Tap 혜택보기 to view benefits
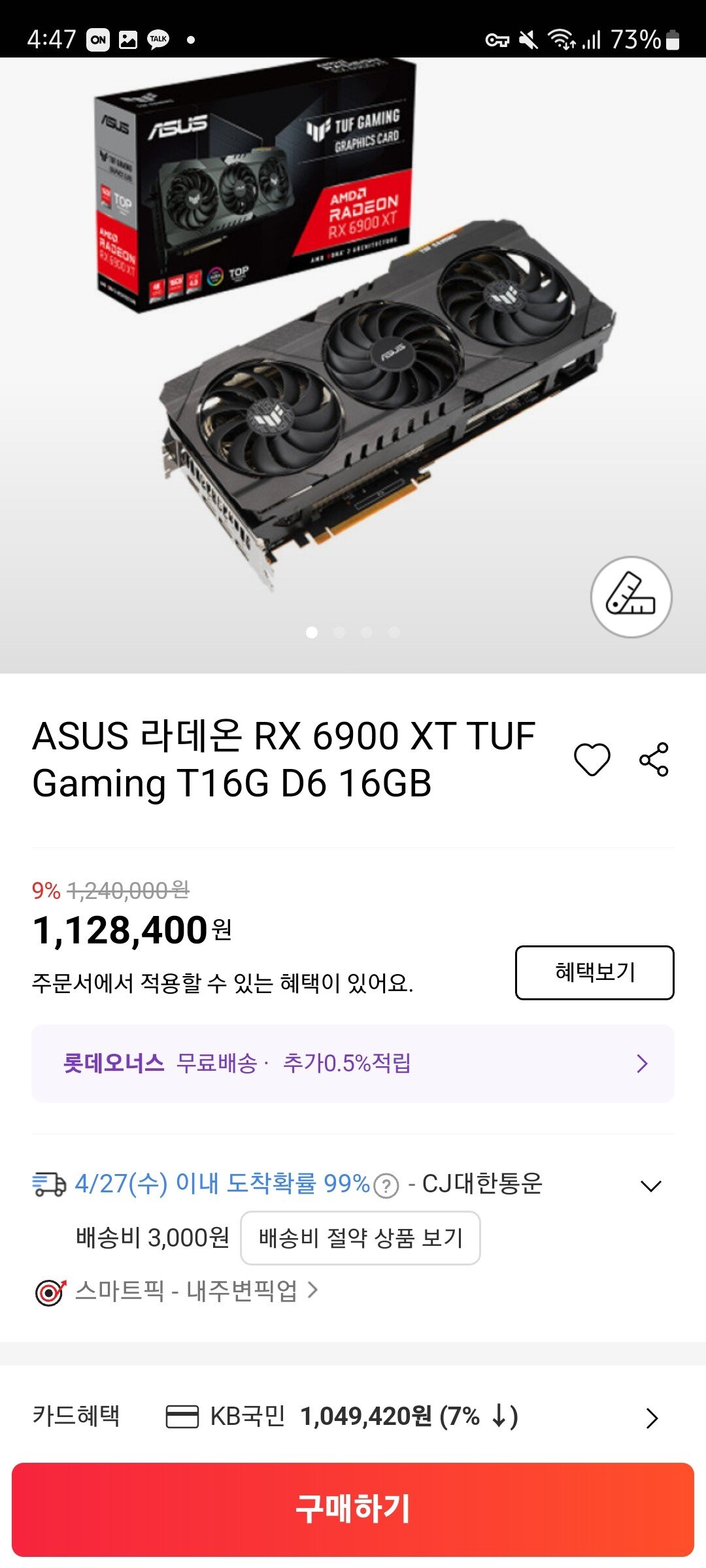706x1568 pixels. point(594,972)
